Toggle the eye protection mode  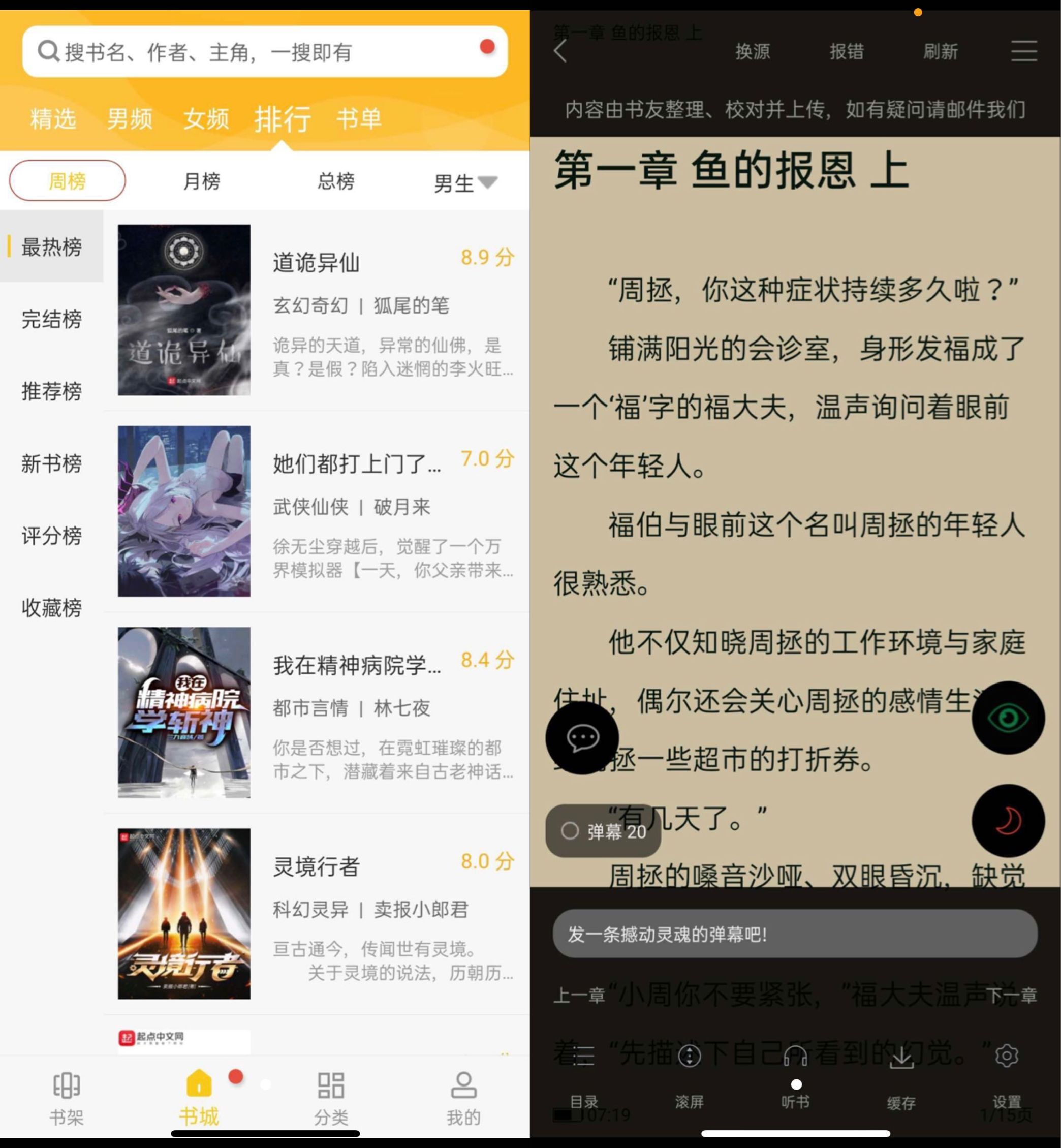click(x=1008, y=718)
